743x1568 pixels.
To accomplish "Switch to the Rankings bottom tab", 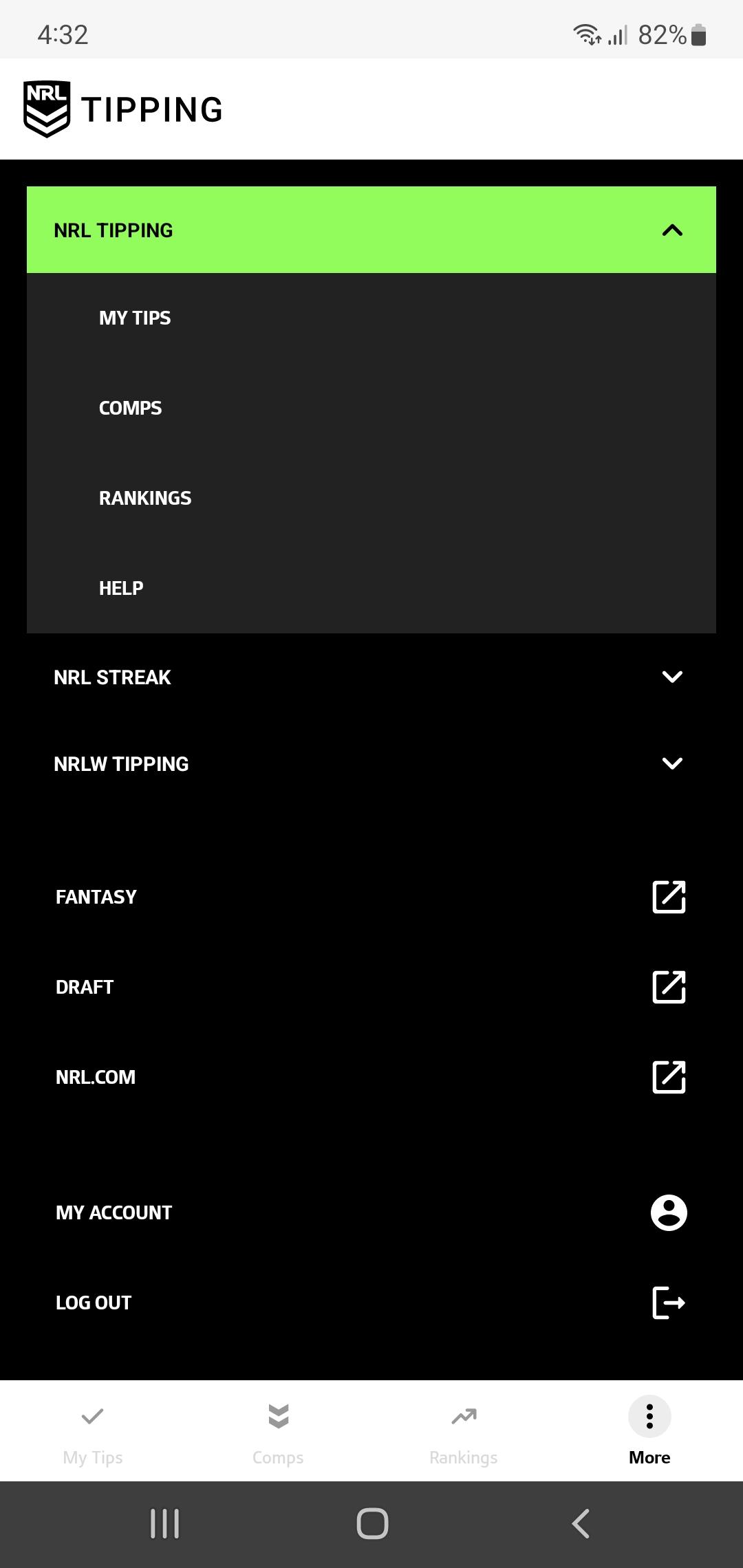I will point(464,1432).
